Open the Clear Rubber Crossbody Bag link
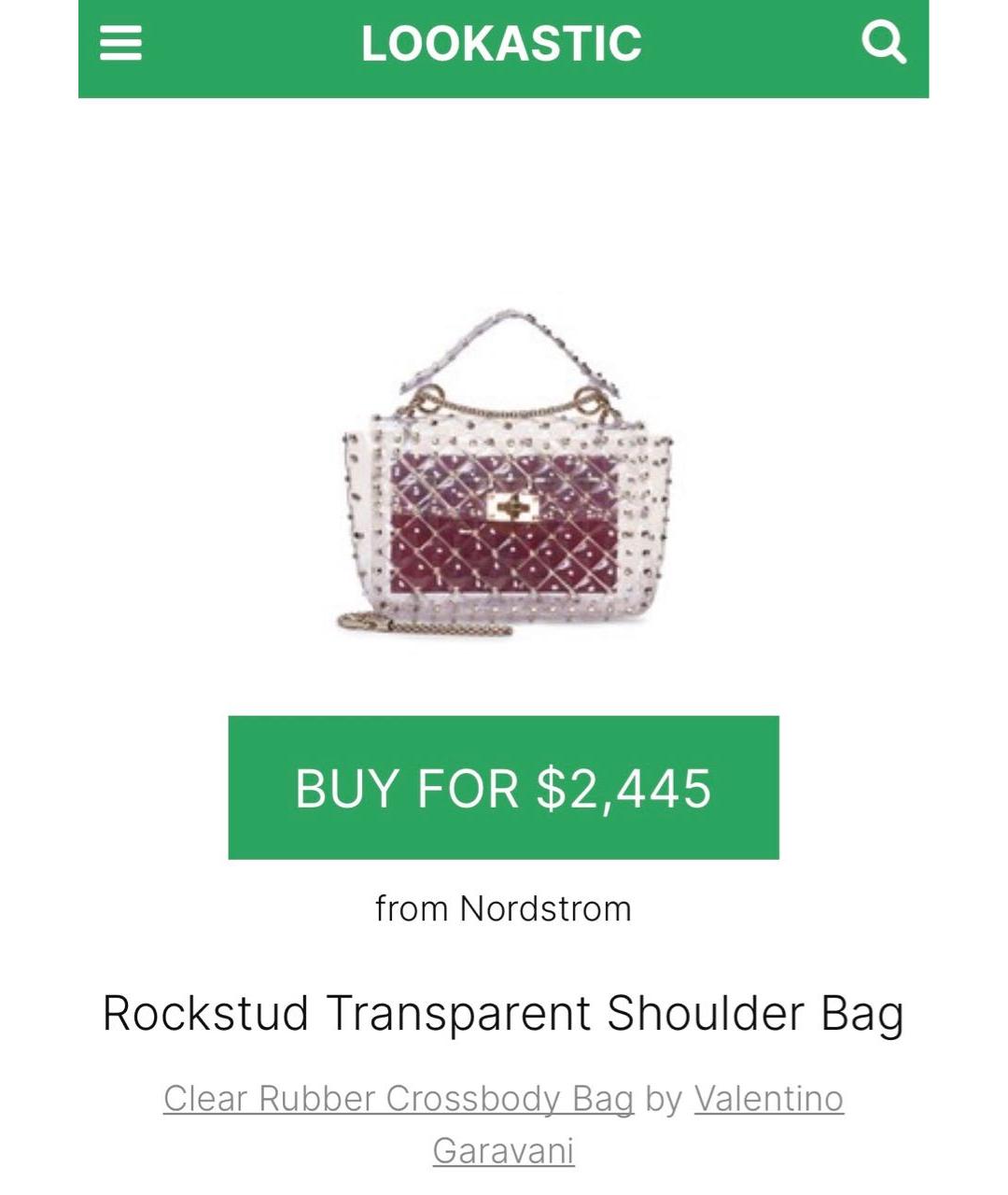 [399, 1099]
